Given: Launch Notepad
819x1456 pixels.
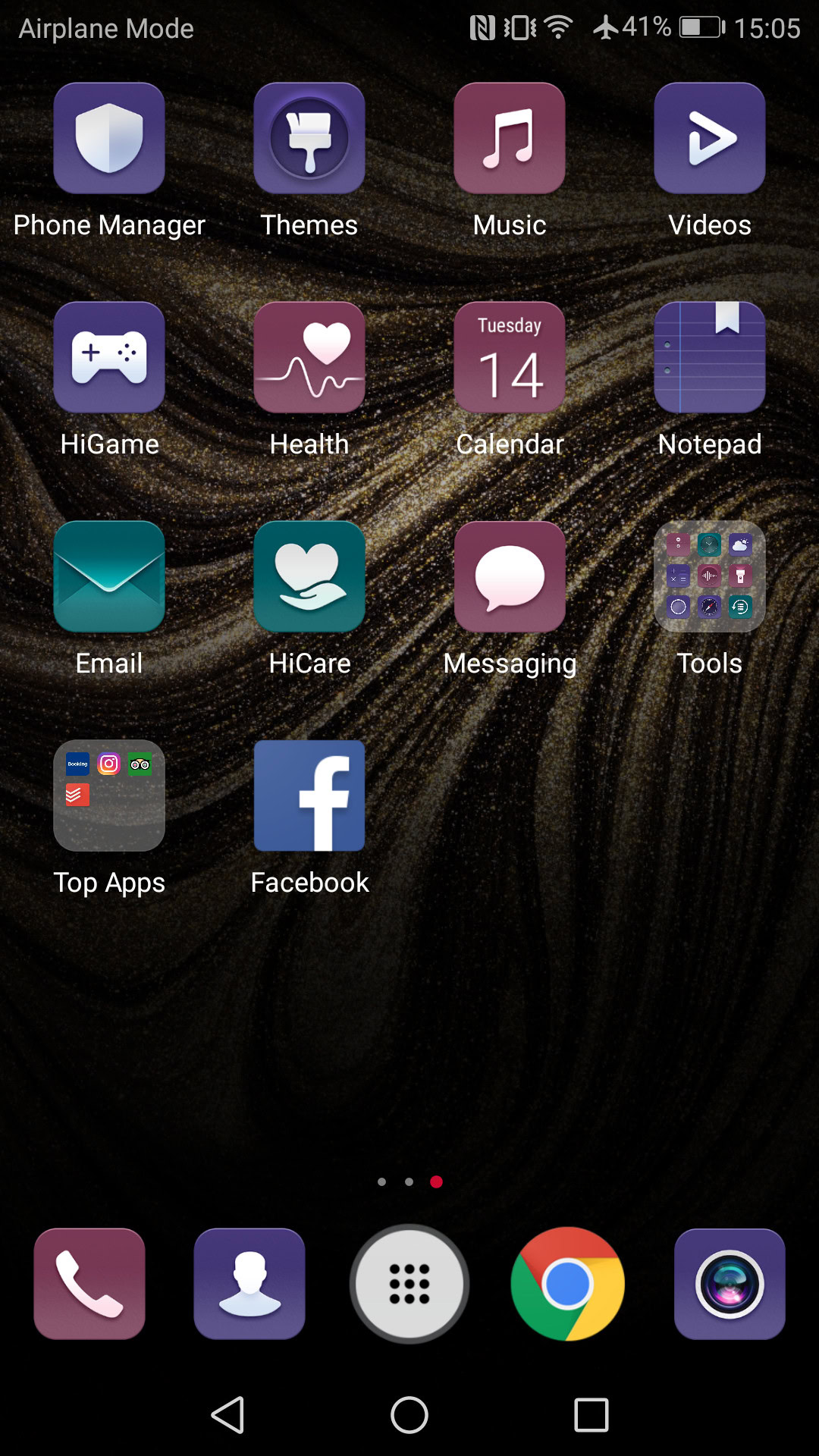Looking at the screenshot, I should point(710,357).
